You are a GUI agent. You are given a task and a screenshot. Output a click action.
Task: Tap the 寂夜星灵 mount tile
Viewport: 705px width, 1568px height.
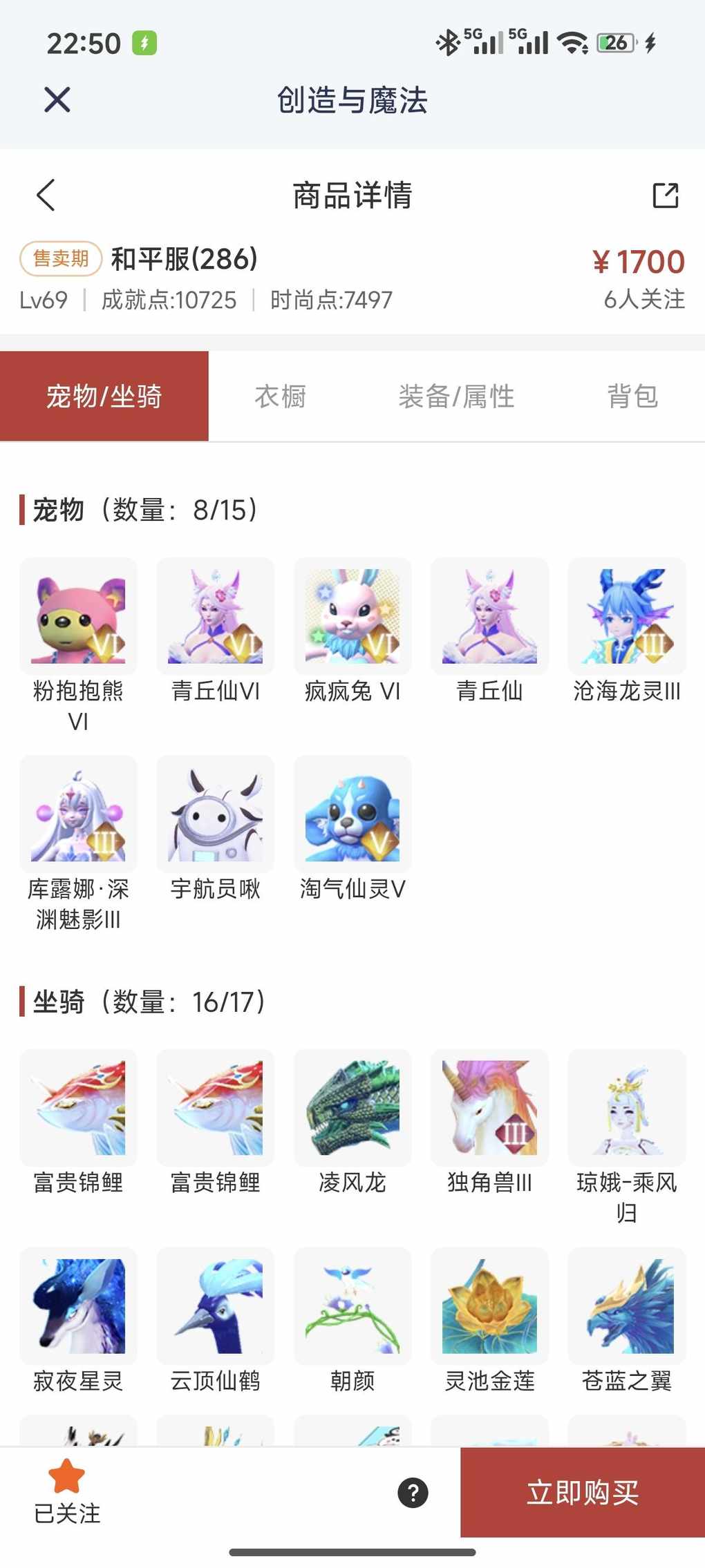click(78, 1306)
